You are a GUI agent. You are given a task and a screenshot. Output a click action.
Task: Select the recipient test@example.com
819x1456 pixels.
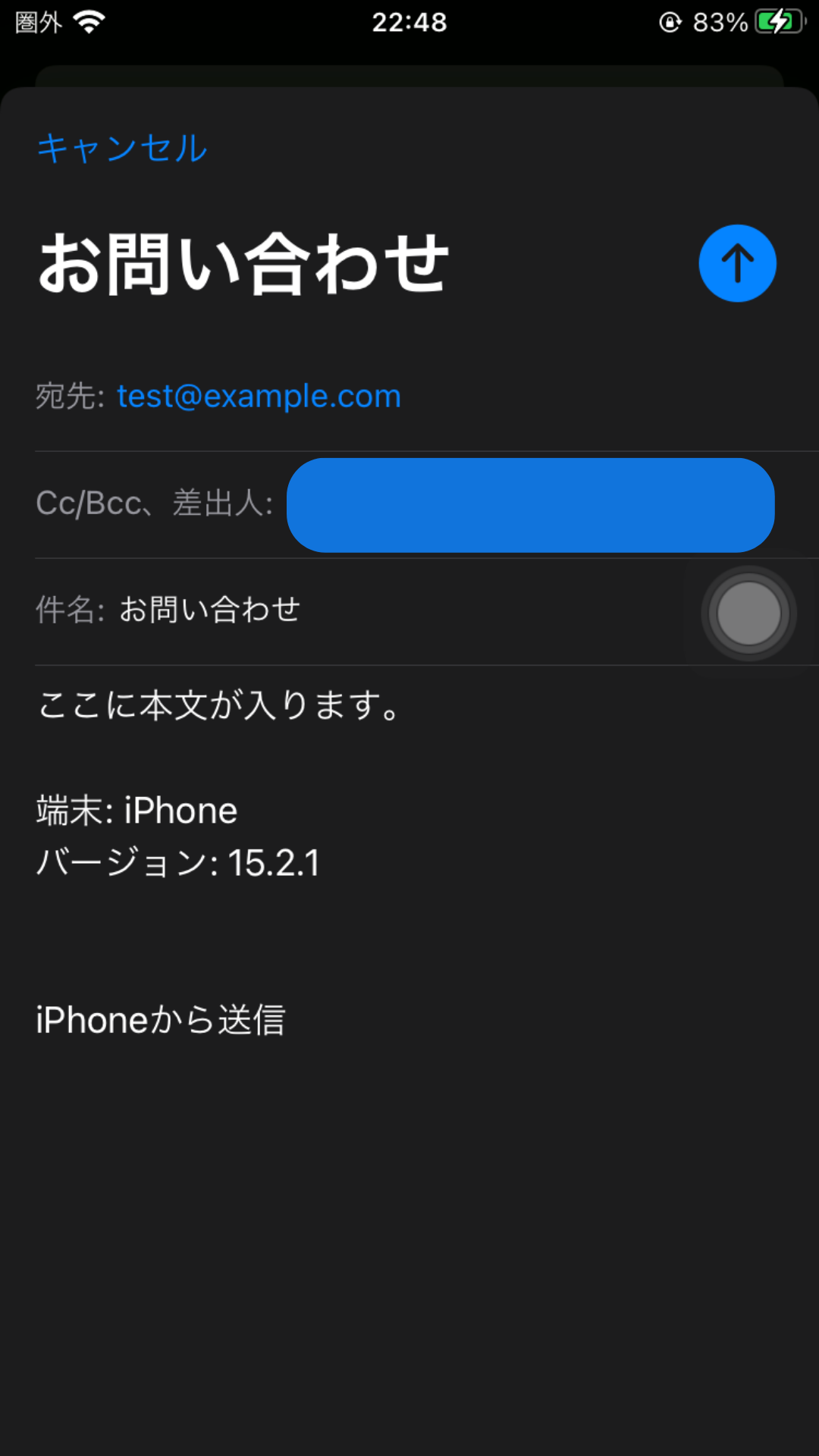[259, 396]
